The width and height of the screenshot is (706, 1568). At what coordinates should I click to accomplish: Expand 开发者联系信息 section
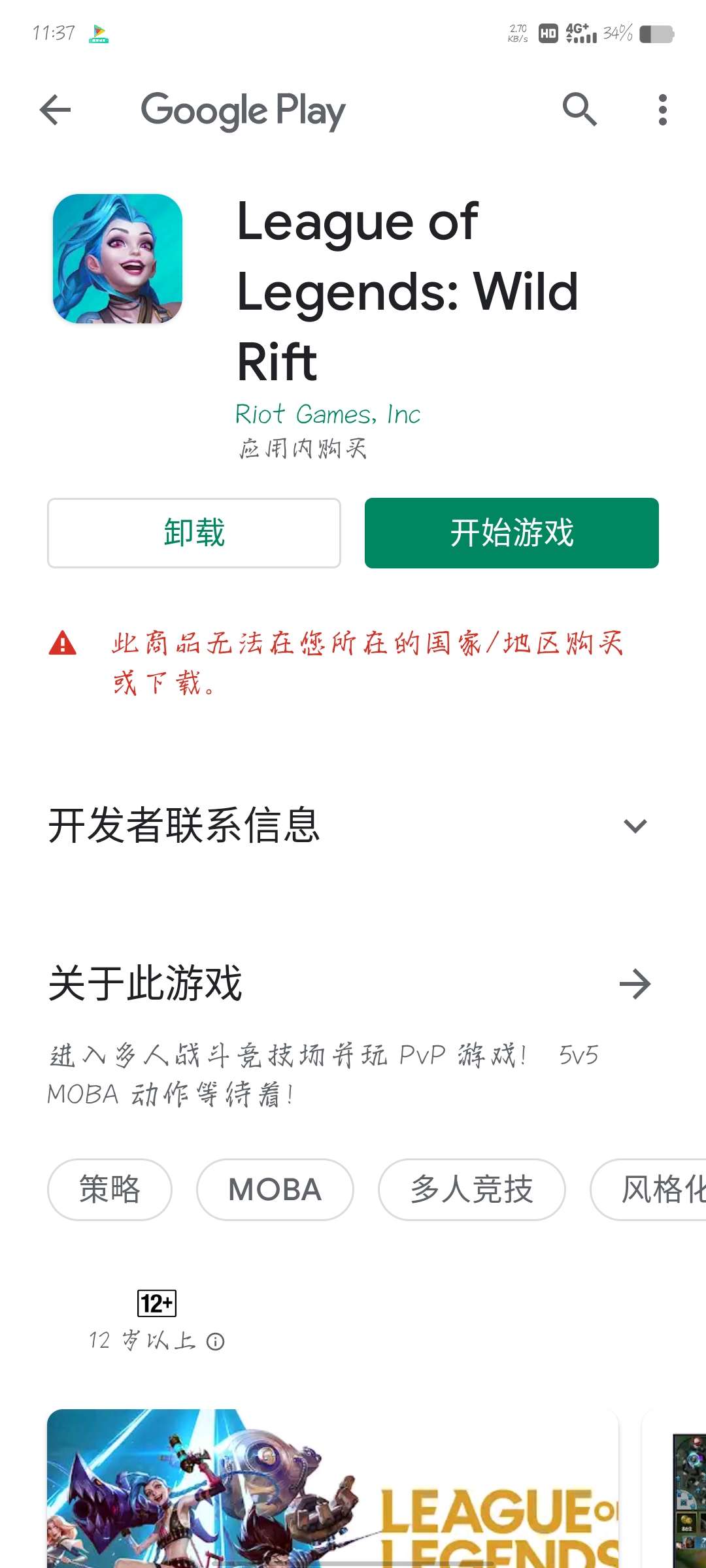(635, 826)
